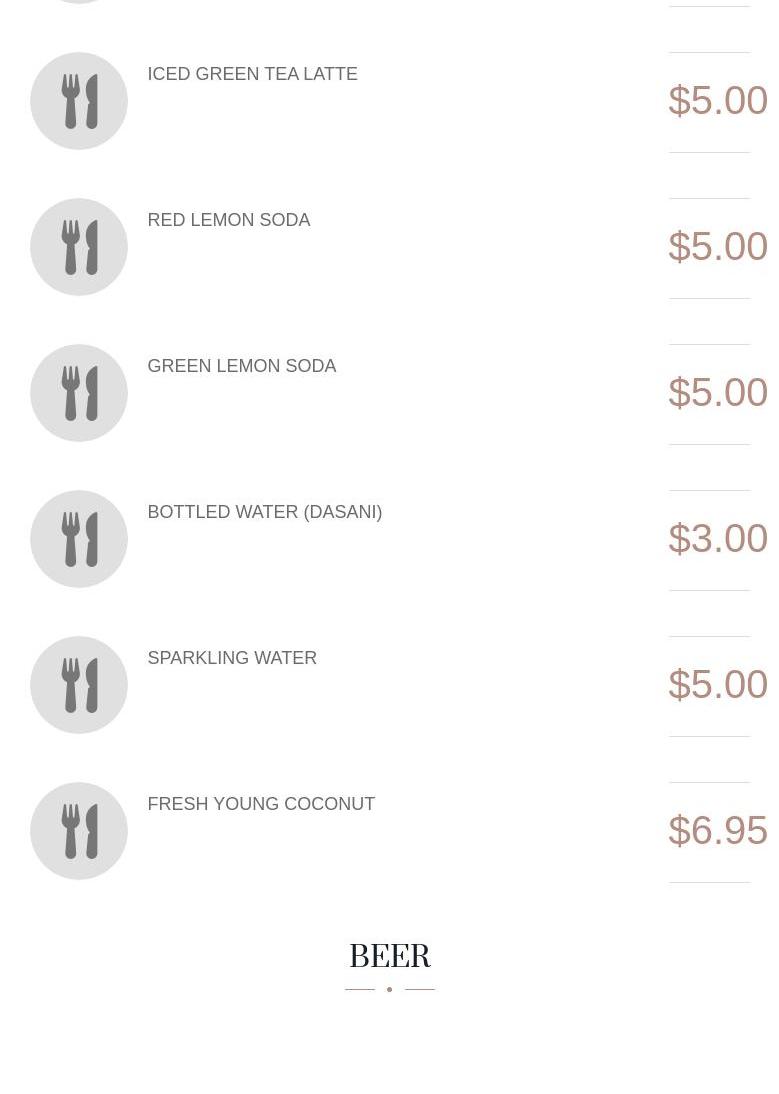Select Red Lemon Soda from the menu
Screen dimensions: 779x1094
click(228, 220)
